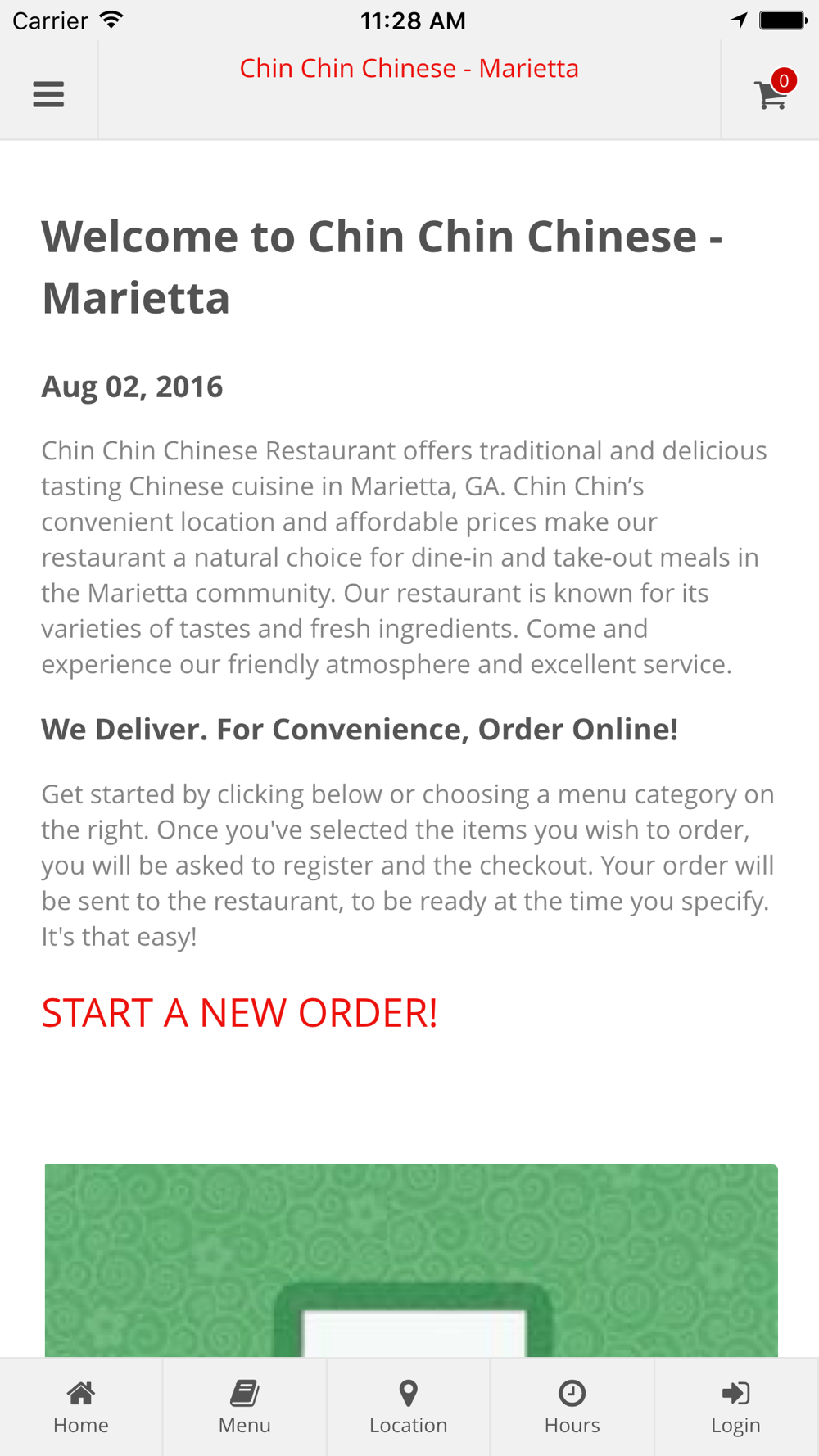Switch to the Menu tab
Image resolution: width=819 pixels, height=1456 pixels.
coord(244,1407)
